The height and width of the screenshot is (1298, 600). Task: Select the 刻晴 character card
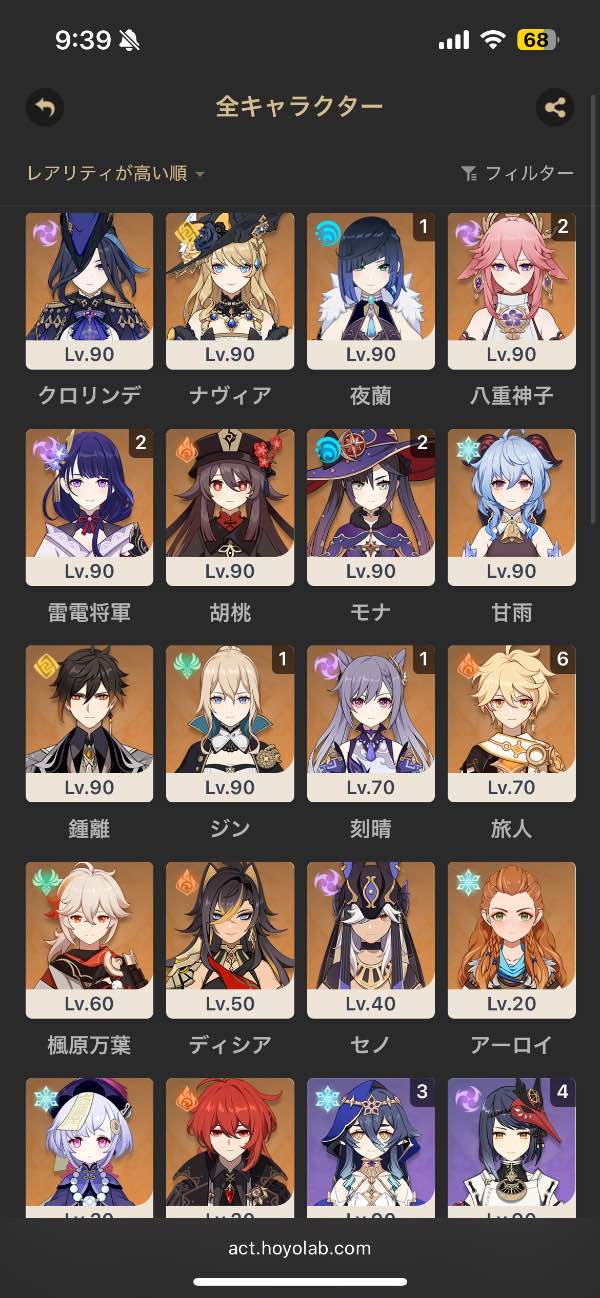(370, 723)
